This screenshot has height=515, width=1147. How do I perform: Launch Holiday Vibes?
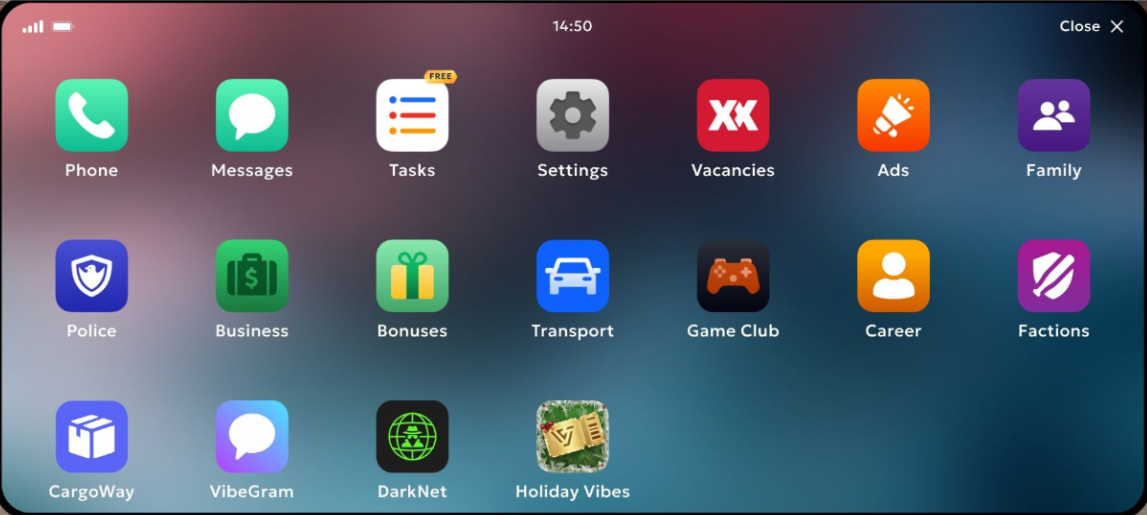click(573, 437)
